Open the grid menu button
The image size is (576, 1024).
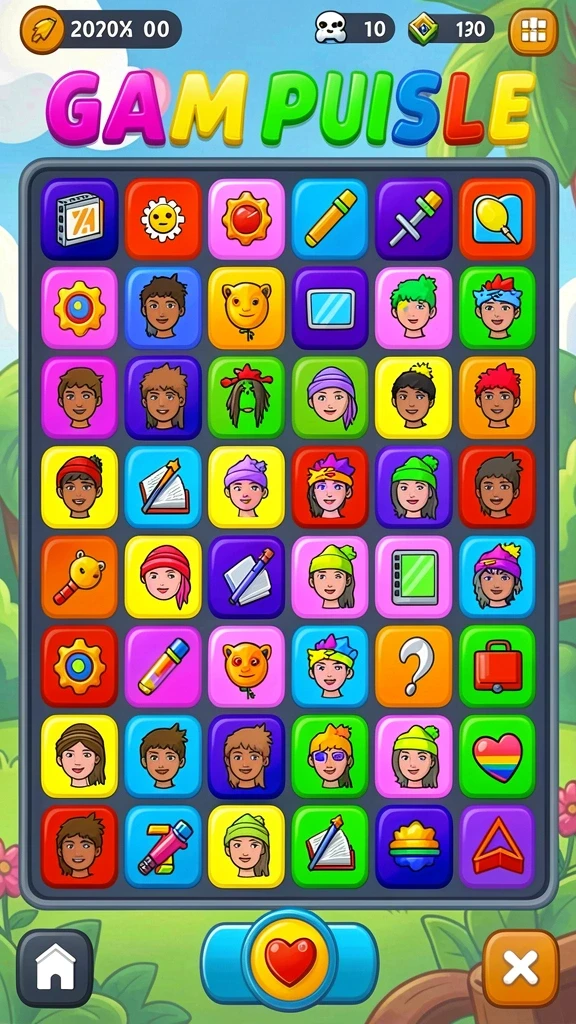click(533, 31)
